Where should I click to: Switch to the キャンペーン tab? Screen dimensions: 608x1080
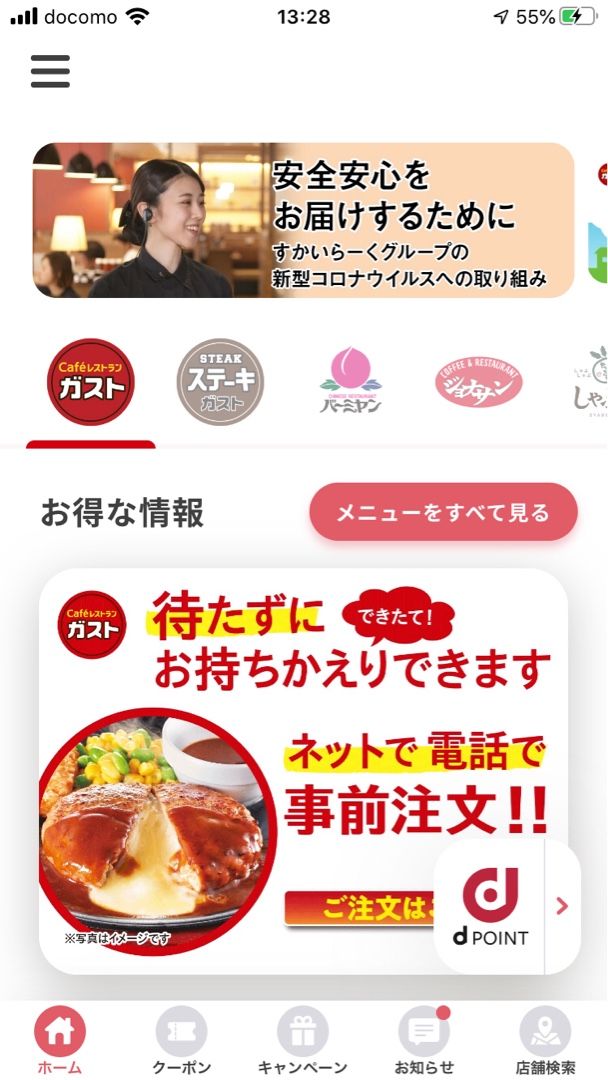click(x=302, y=1042)
